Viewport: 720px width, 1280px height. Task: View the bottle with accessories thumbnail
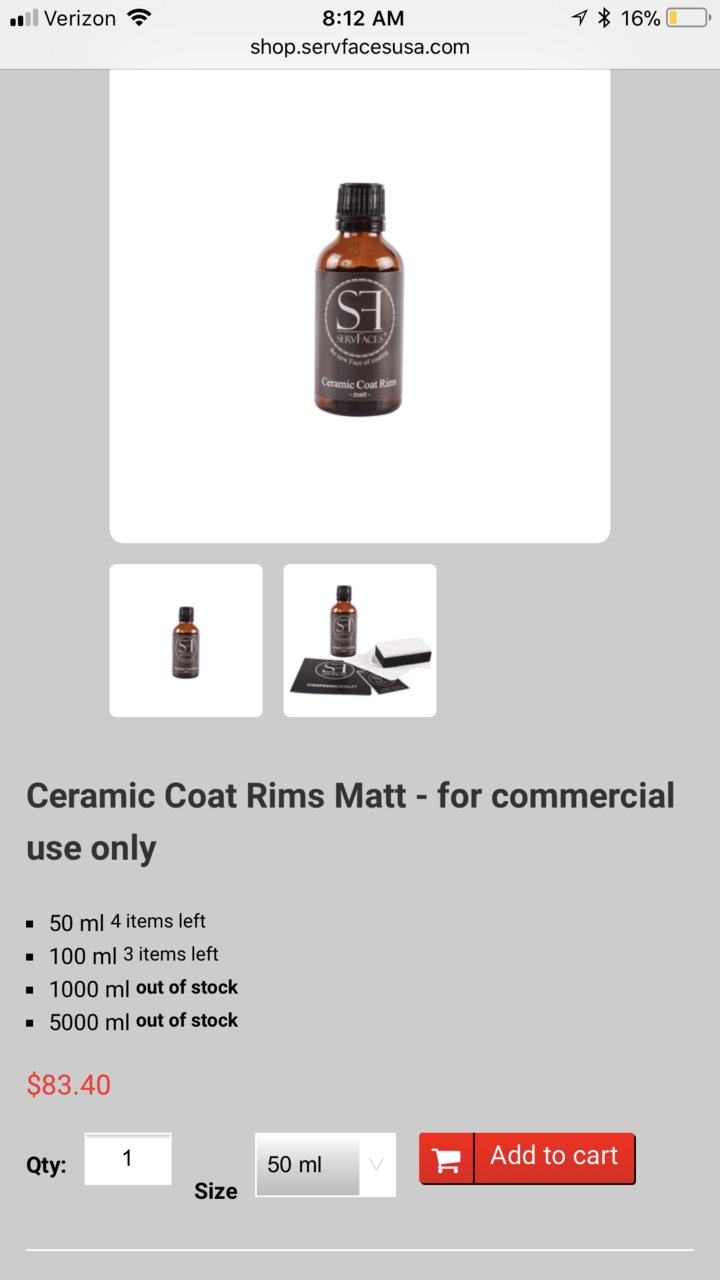[x=360, y=640]
